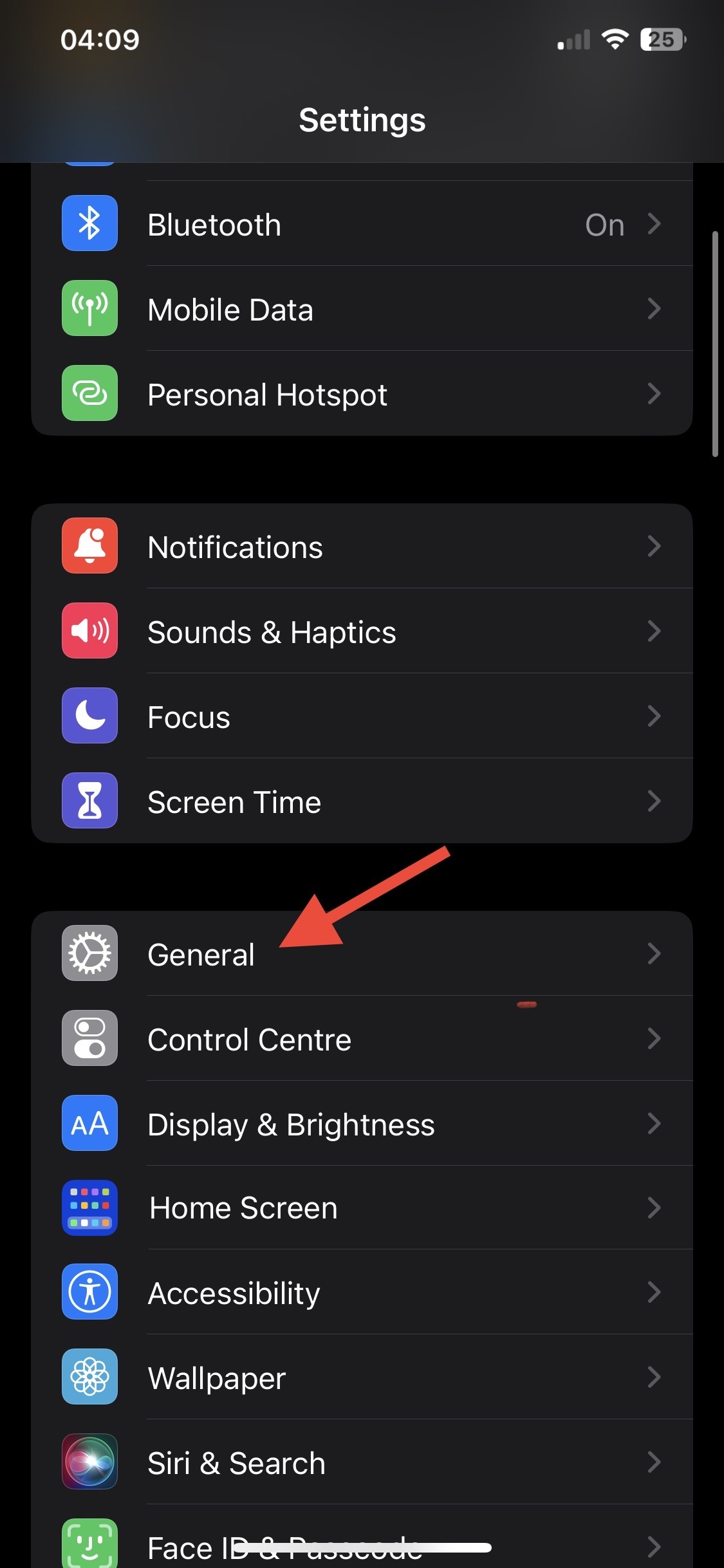Viewport: 724px width, 1568px height.
Task: Open Bluetooth settings
Action: click(x=362, y=223)
